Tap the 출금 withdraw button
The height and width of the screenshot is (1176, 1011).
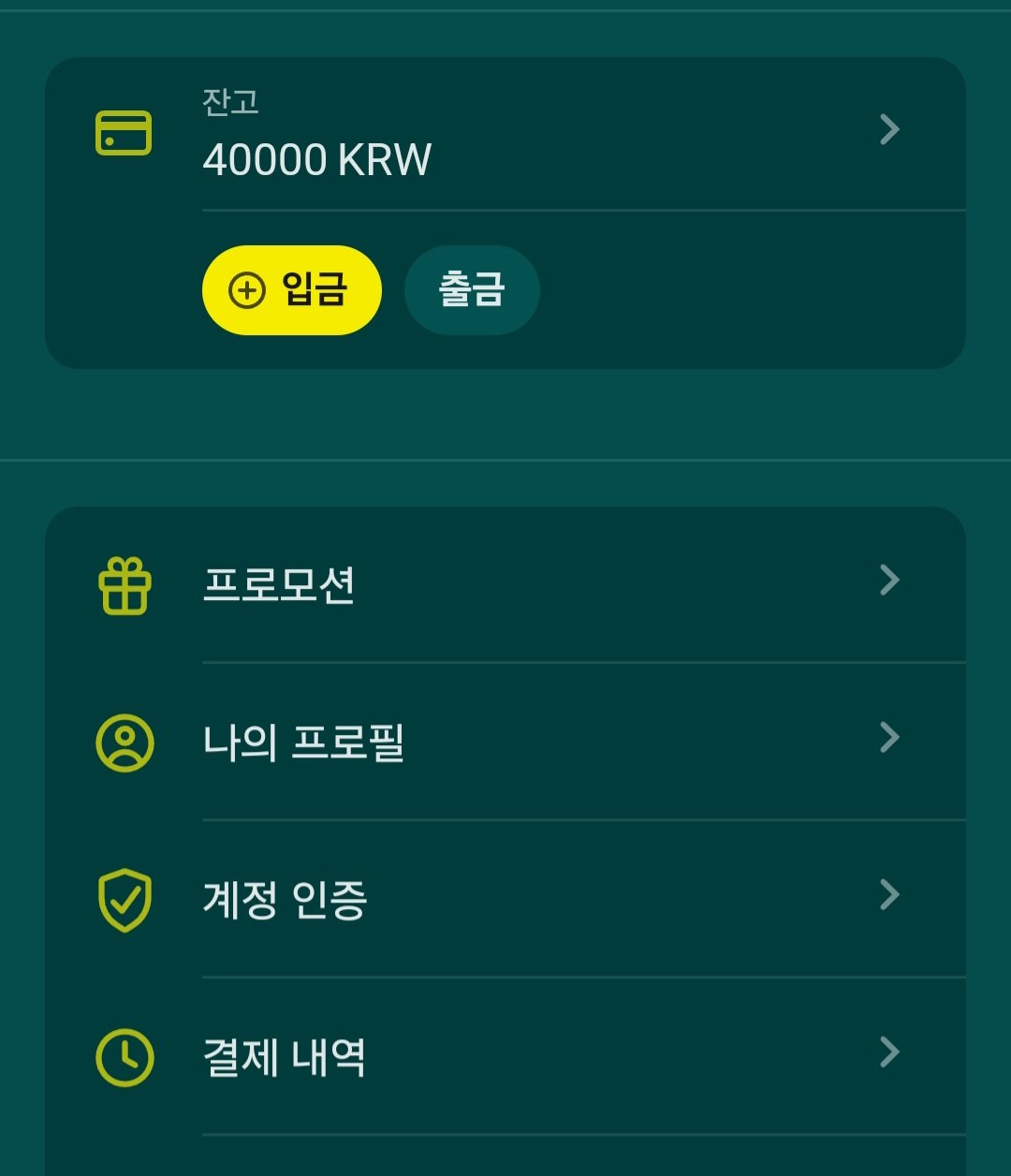click(472, 290)
